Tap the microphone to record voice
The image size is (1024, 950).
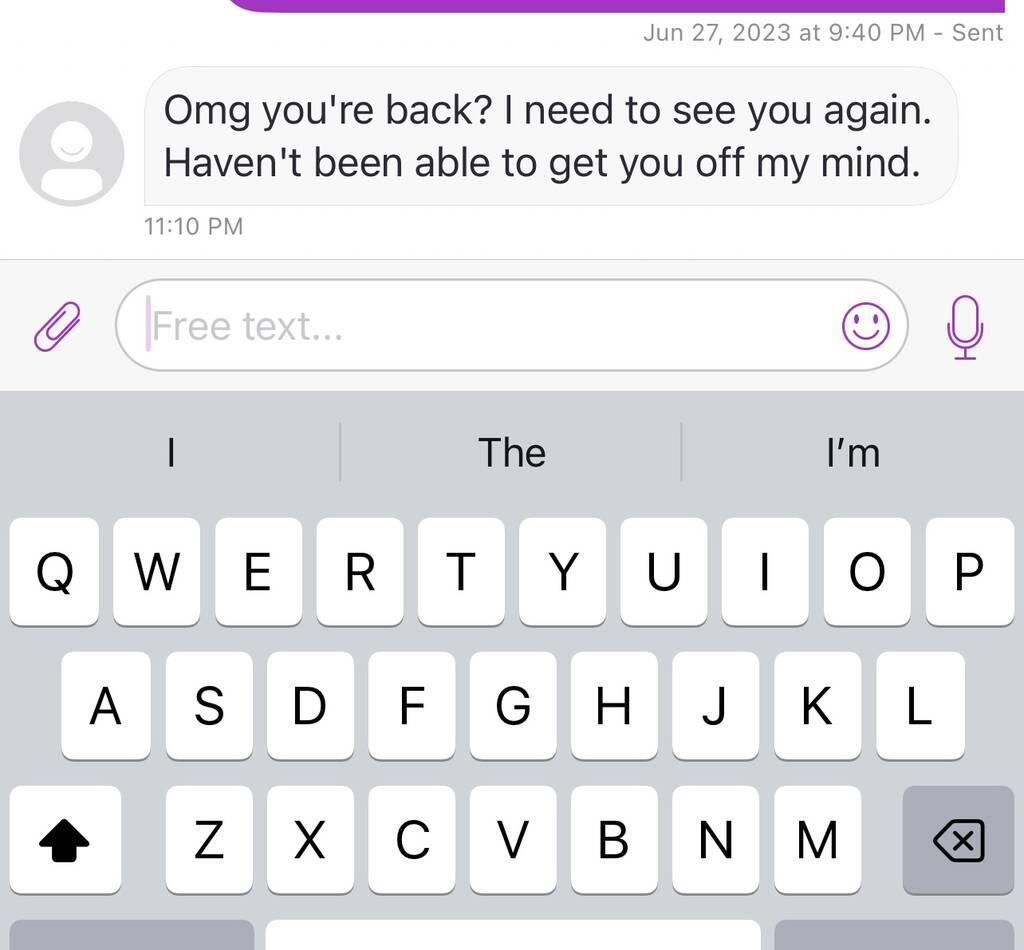coord(964,326)
